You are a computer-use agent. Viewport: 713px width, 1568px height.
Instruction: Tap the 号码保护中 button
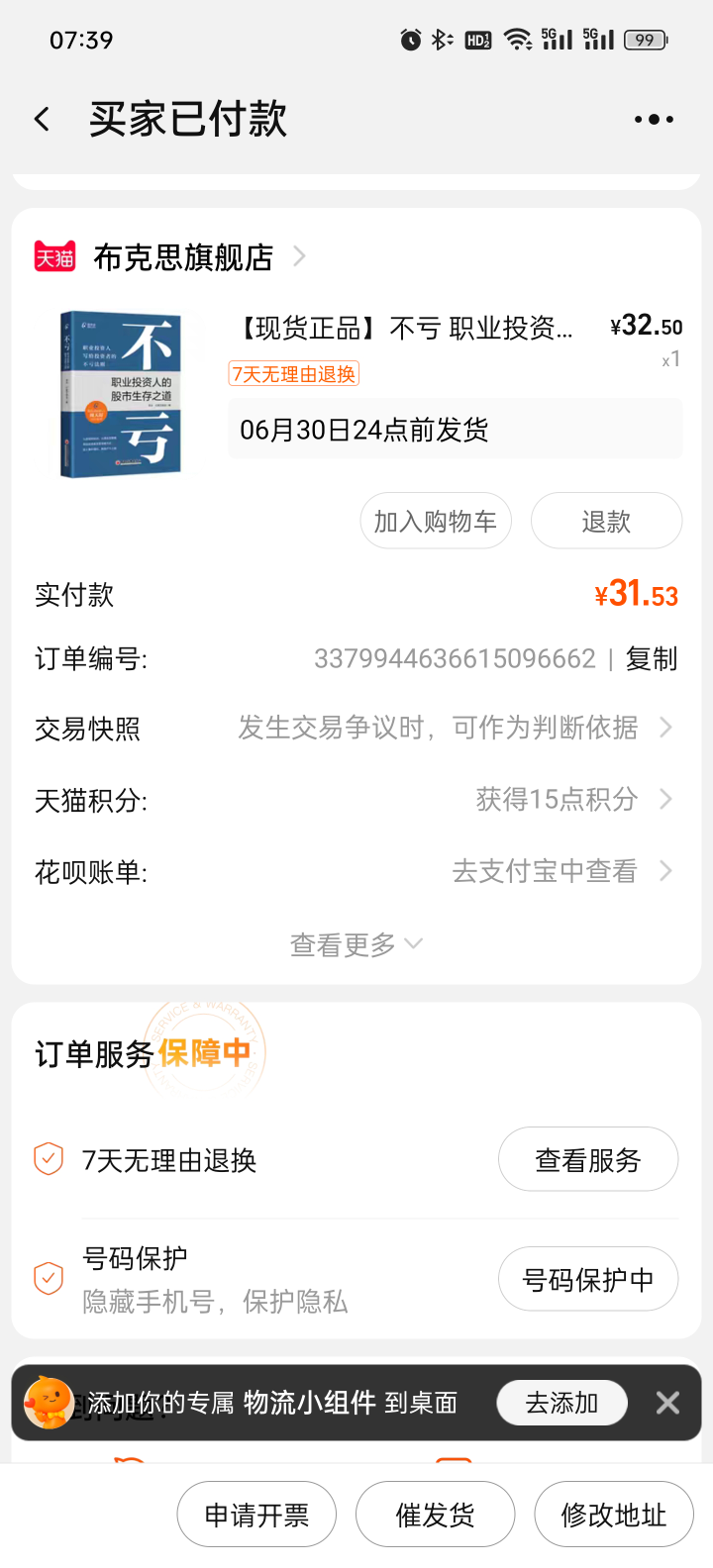(x=588, y=1279)
